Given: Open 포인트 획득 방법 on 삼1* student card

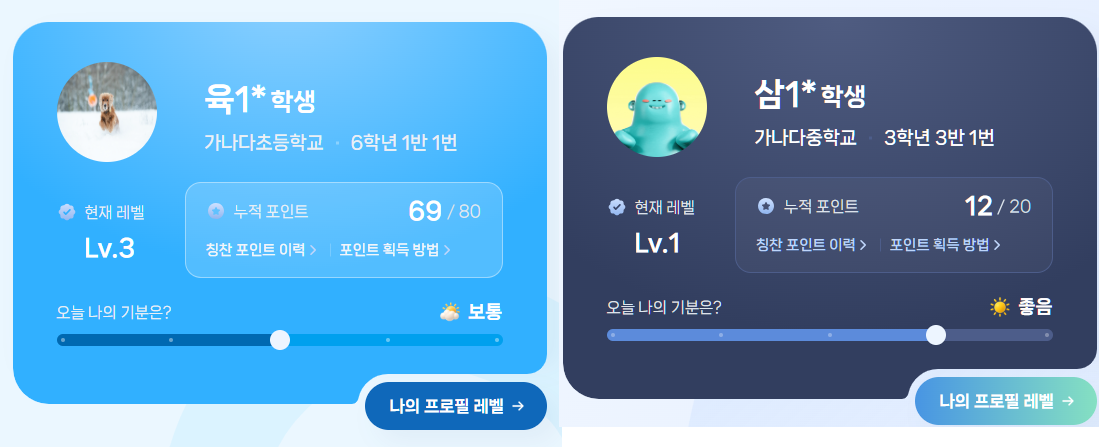Looking at the screenshot, I should (x=945, y=245).
